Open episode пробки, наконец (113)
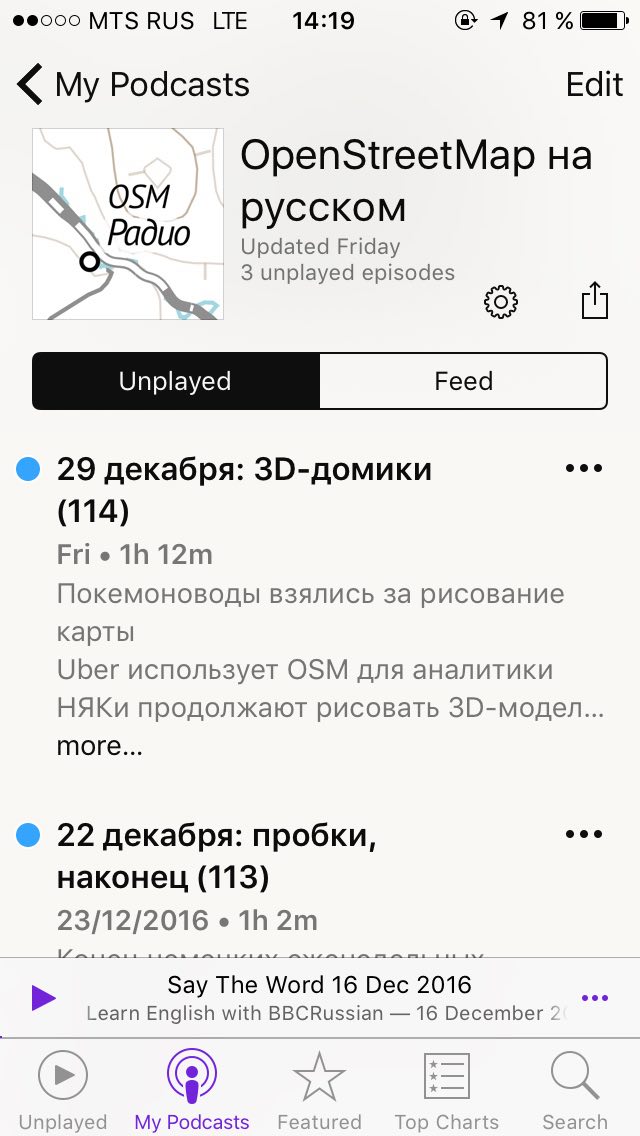The width and height of the screenshot is (640, 1136). pyautogui.click(x=217, y=857)
